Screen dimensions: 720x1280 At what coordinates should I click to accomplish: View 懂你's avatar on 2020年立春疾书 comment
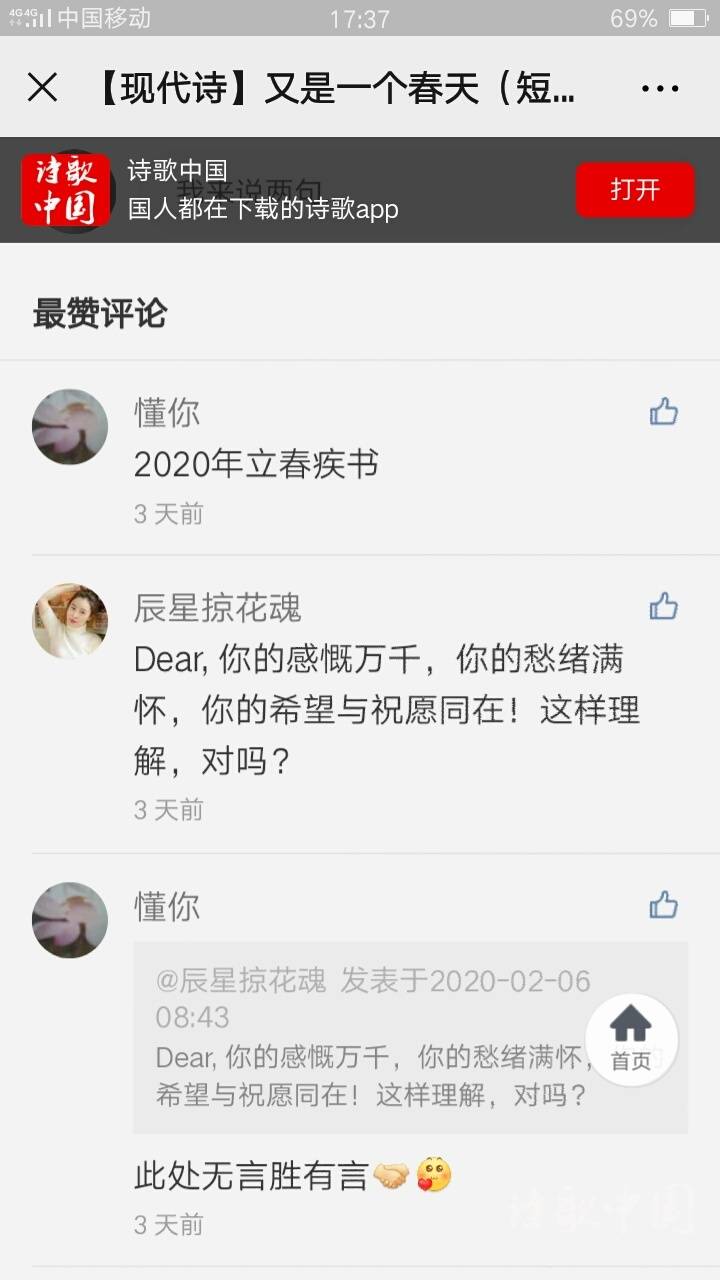[x=70, y=427]
